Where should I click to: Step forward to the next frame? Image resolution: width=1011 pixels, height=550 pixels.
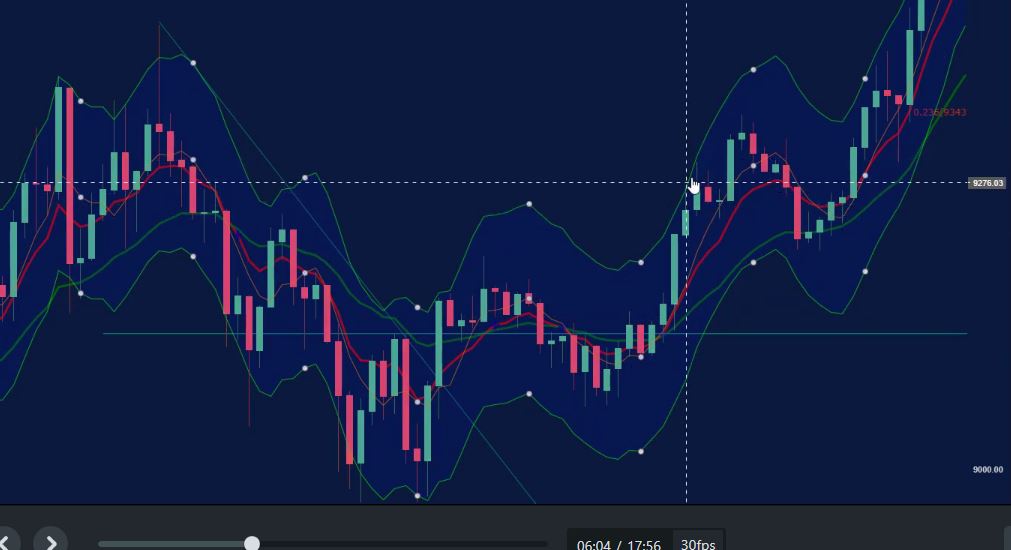coord(51,542)
